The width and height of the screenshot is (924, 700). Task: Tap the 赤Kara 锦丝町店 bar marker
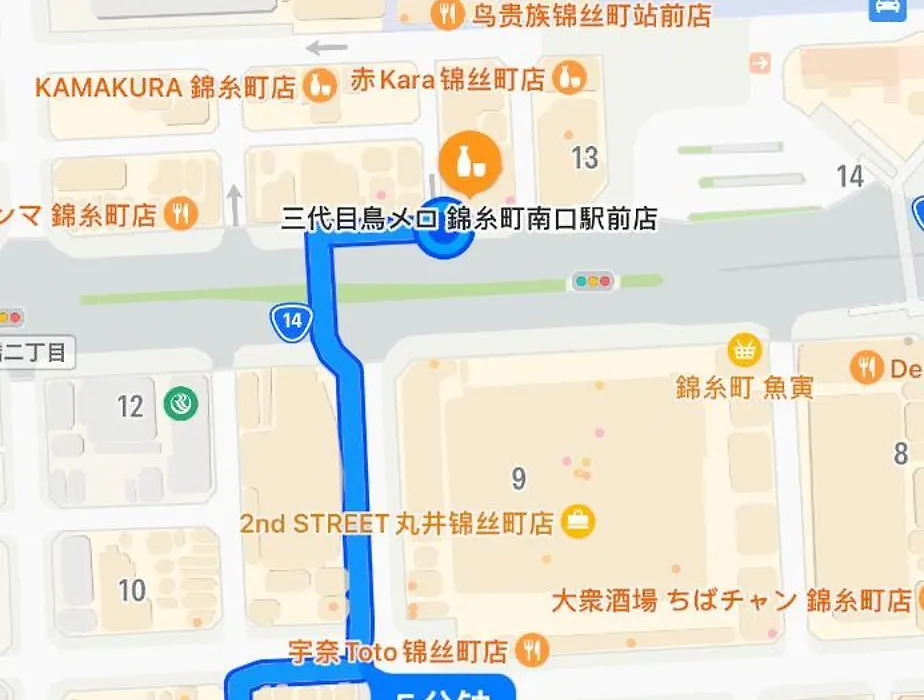(x=569, y=78)
